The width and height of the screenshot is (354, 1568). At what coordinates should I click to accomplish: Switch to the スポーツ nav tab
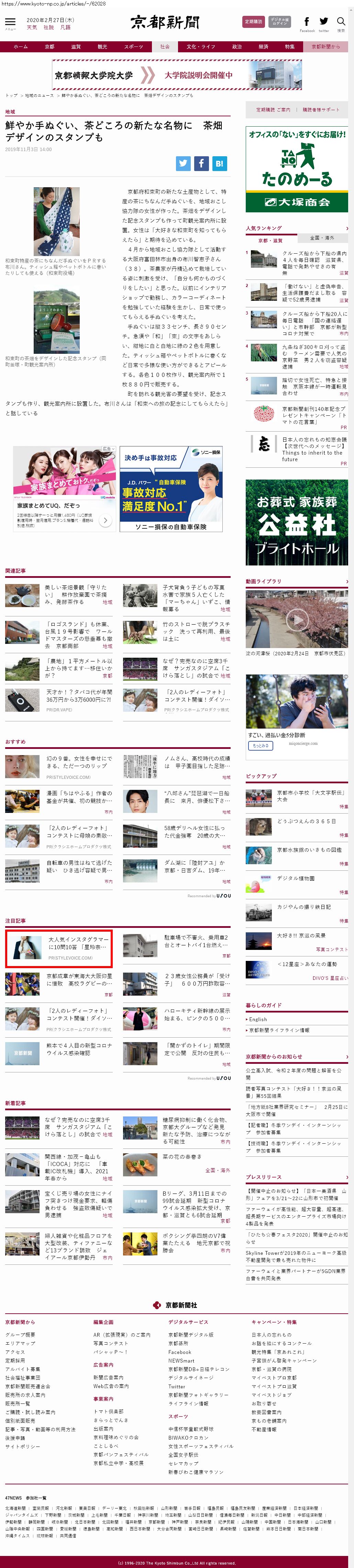pyautogui.click(x=133, y=47)
